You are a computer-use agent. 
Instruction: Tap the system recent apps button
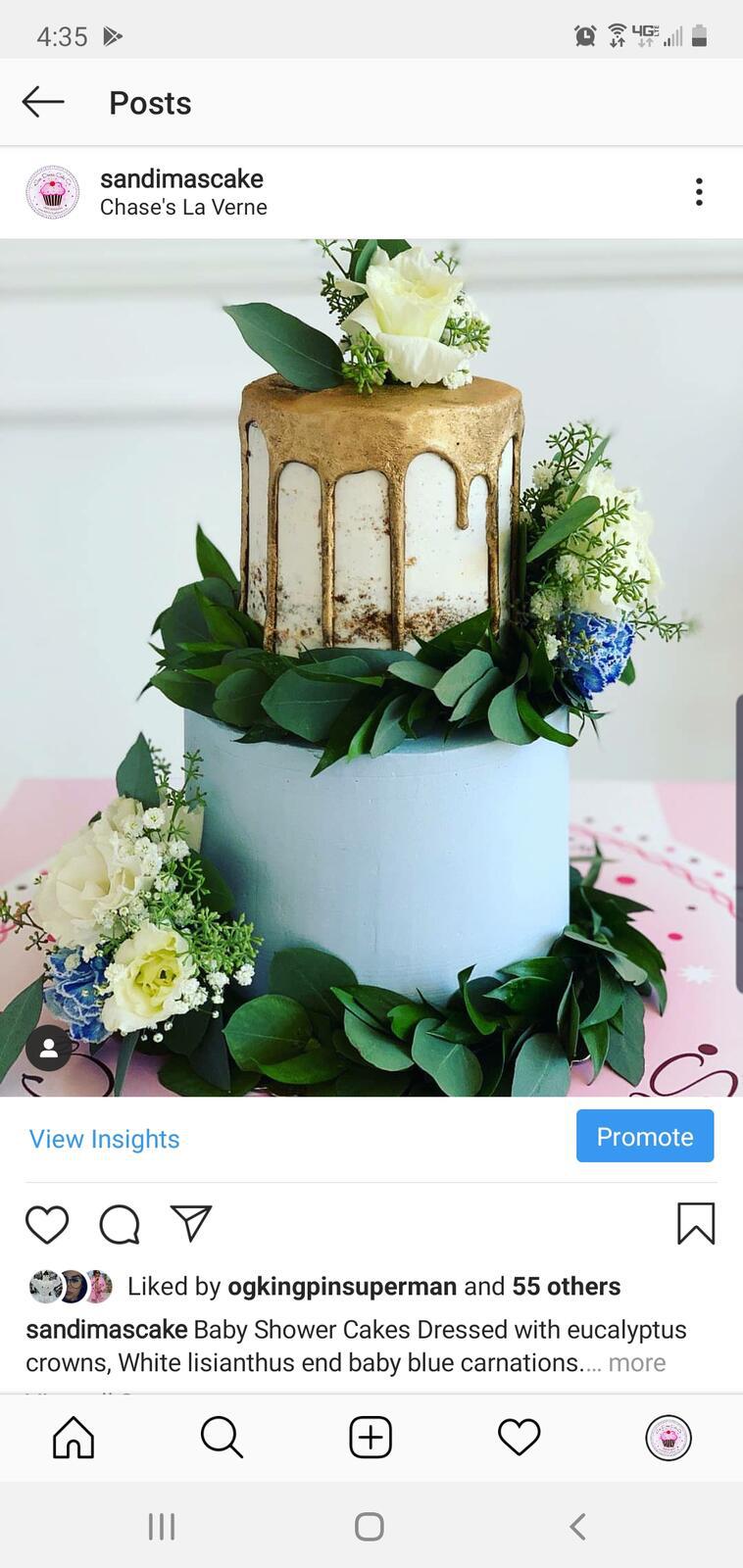(x=162, y=1526)
